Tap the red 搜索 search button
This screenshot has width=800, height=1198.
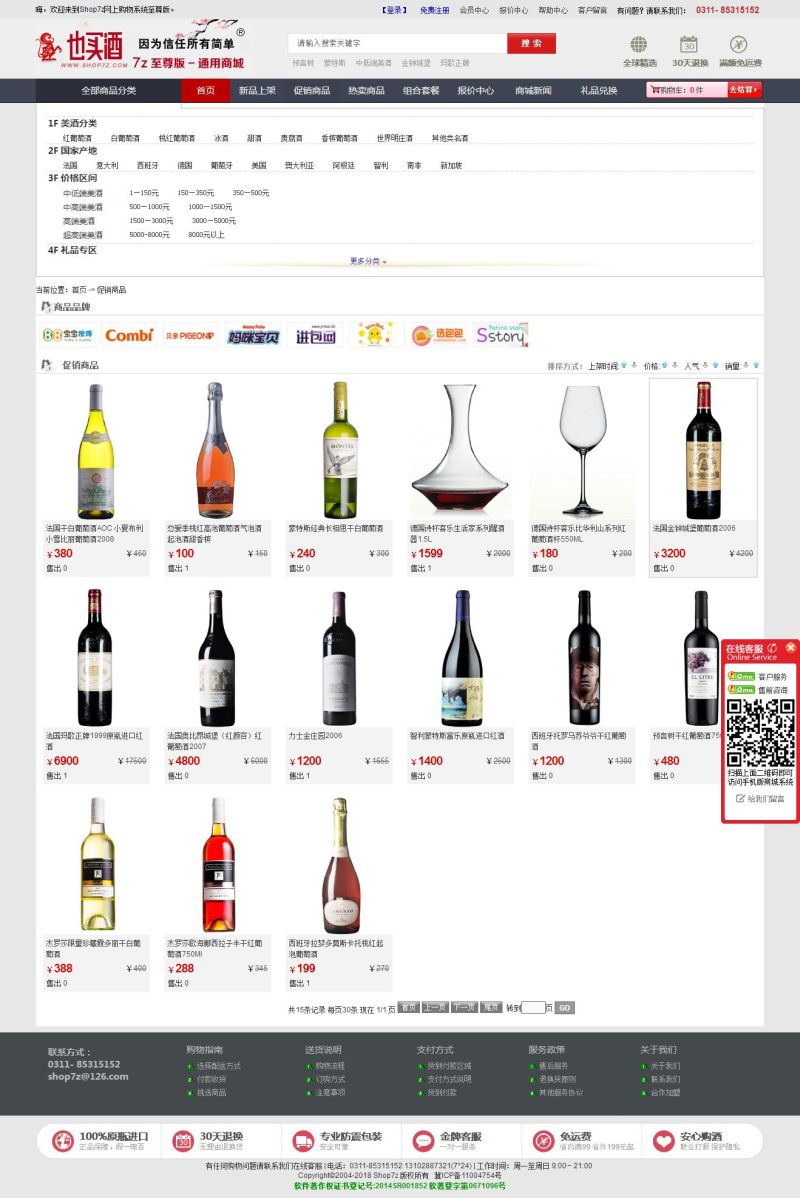point(531,43)
